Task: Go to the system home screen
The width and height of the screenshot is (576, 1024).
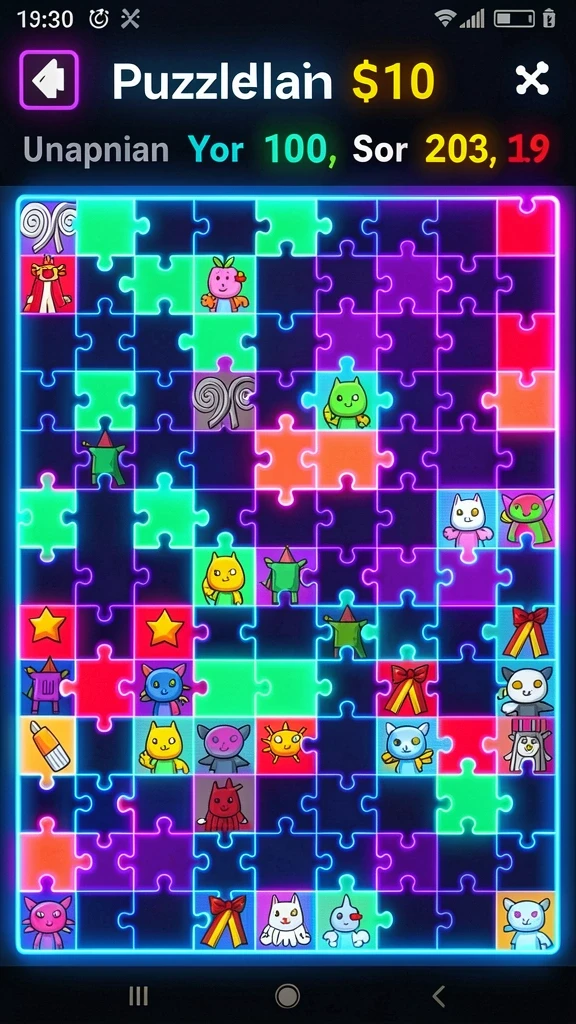Action: 287,997
